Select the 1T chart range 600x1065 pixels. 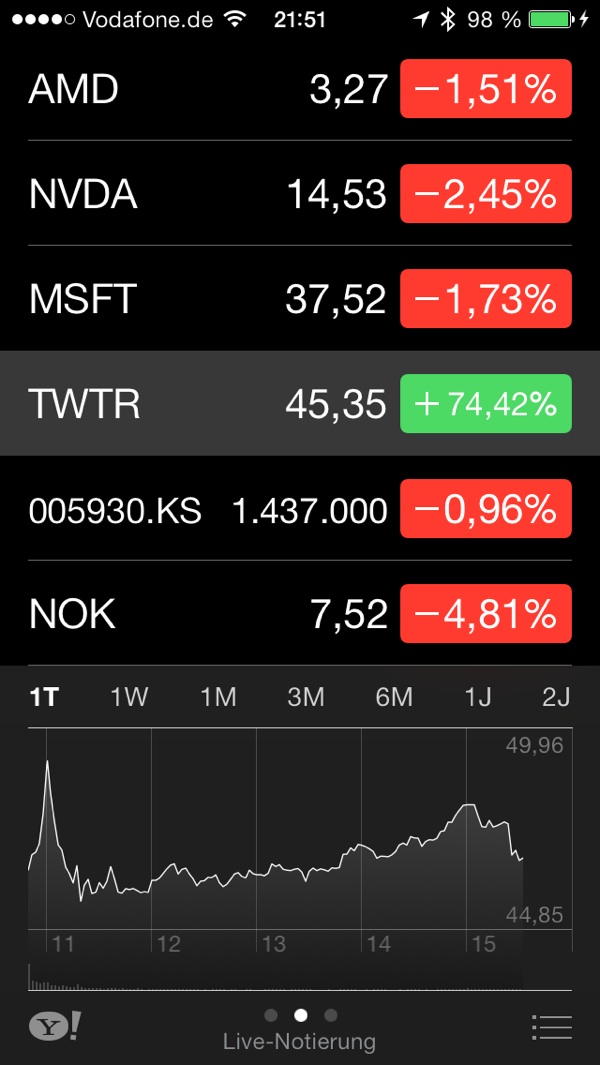click(x=44, y=698)
